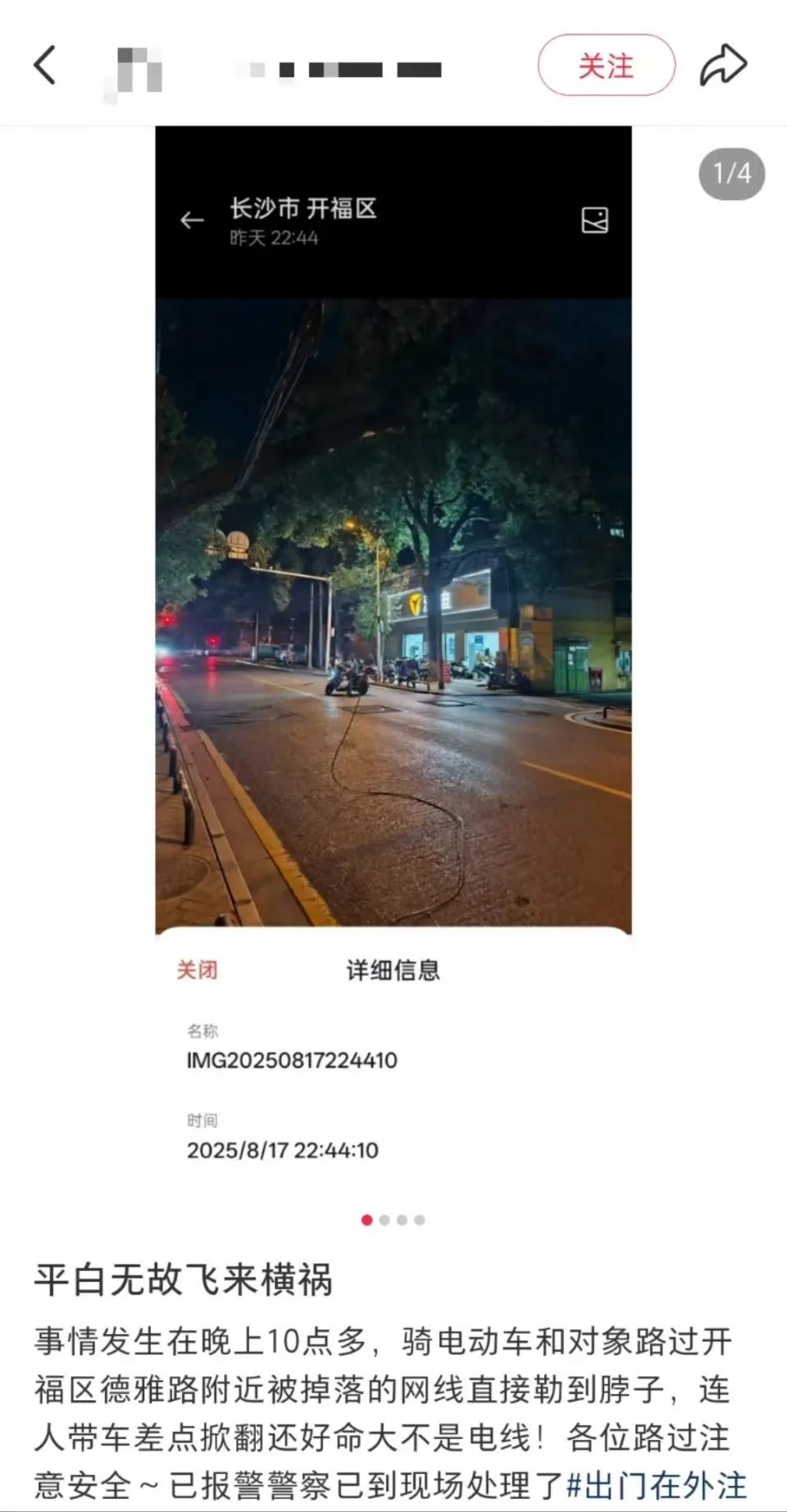Open the #出门在外注 hashtag link

(657, 1485)
